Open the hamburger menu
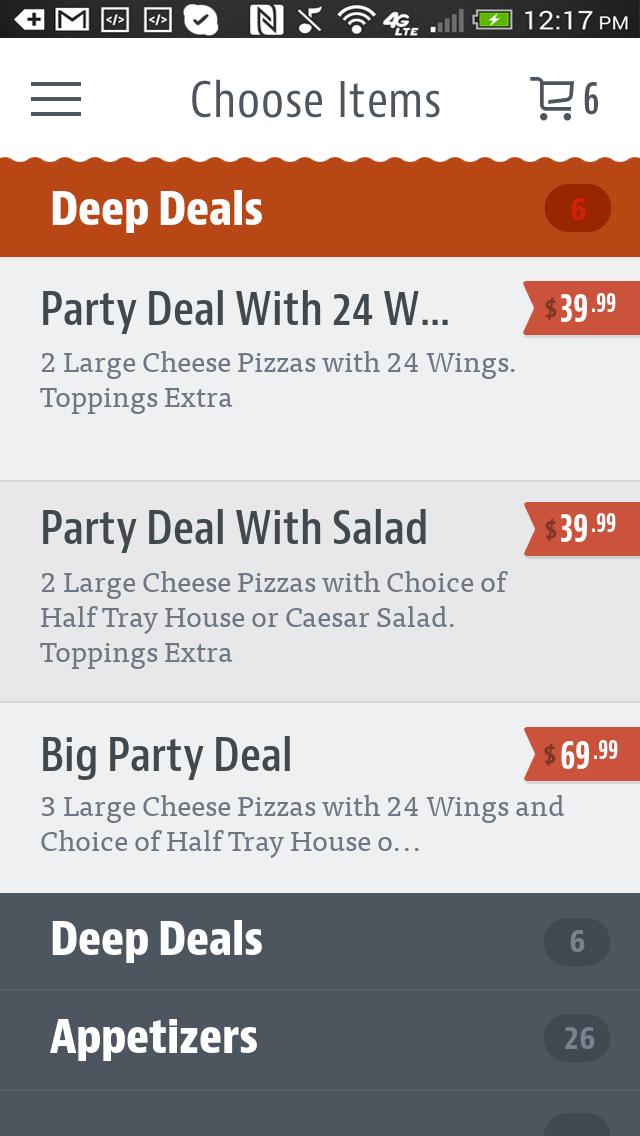 (x=56, y=99)
